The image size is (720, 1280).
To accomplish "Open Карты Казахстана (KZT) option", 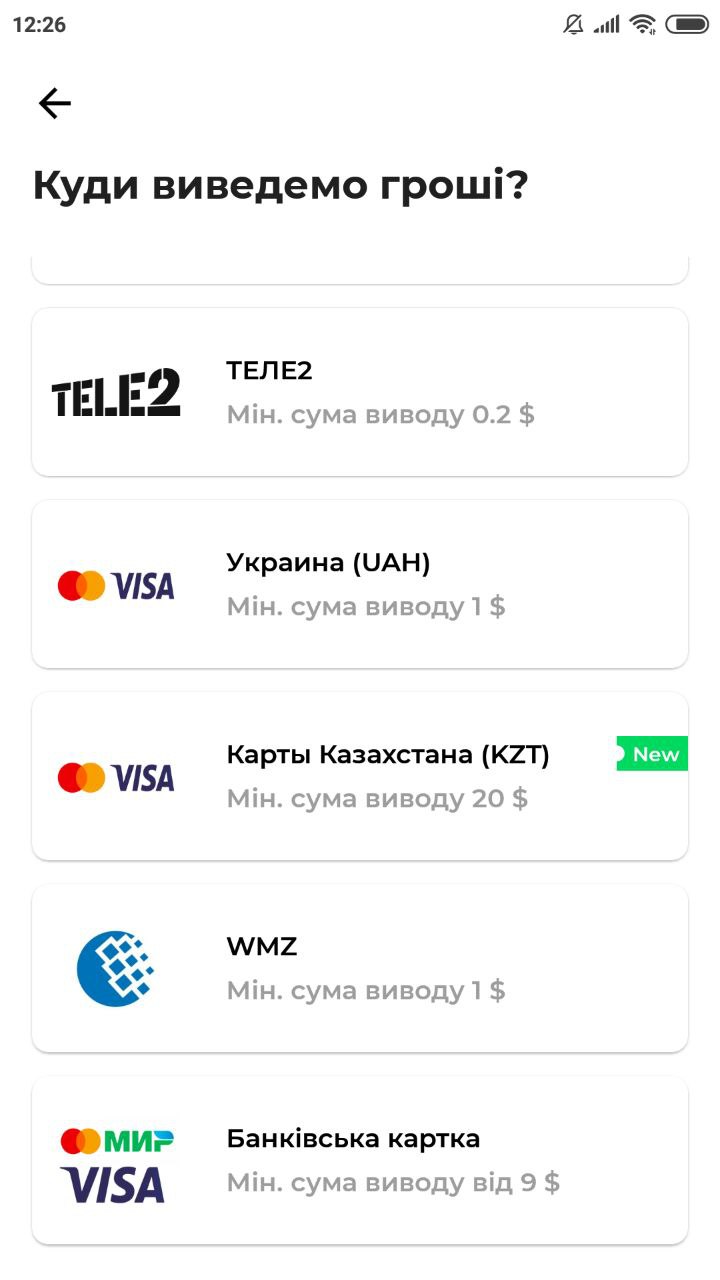I will [360, 776].
